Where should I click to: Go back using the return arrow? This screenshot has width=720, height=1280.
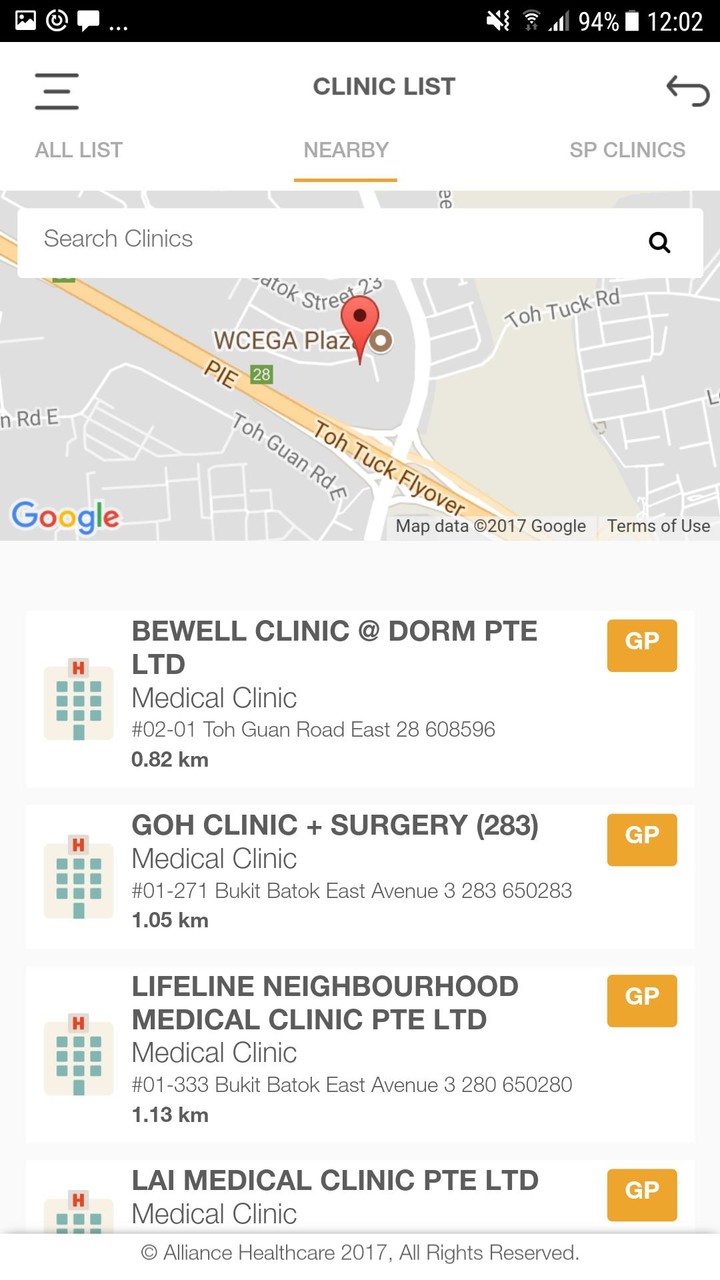point(687,91)
